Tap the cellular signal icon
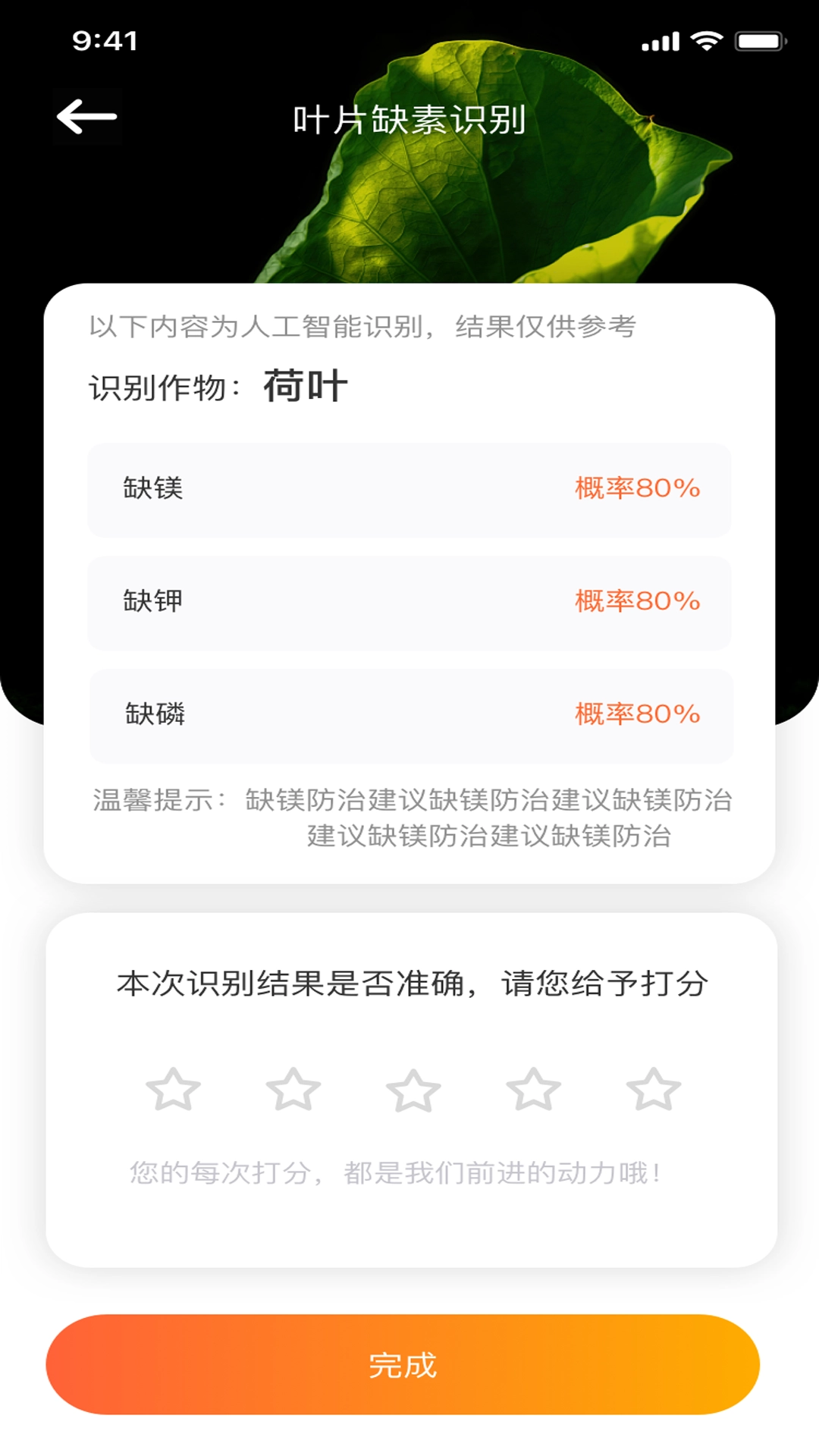Screen dimensions: 819x1456 click(x=661, y=39)
